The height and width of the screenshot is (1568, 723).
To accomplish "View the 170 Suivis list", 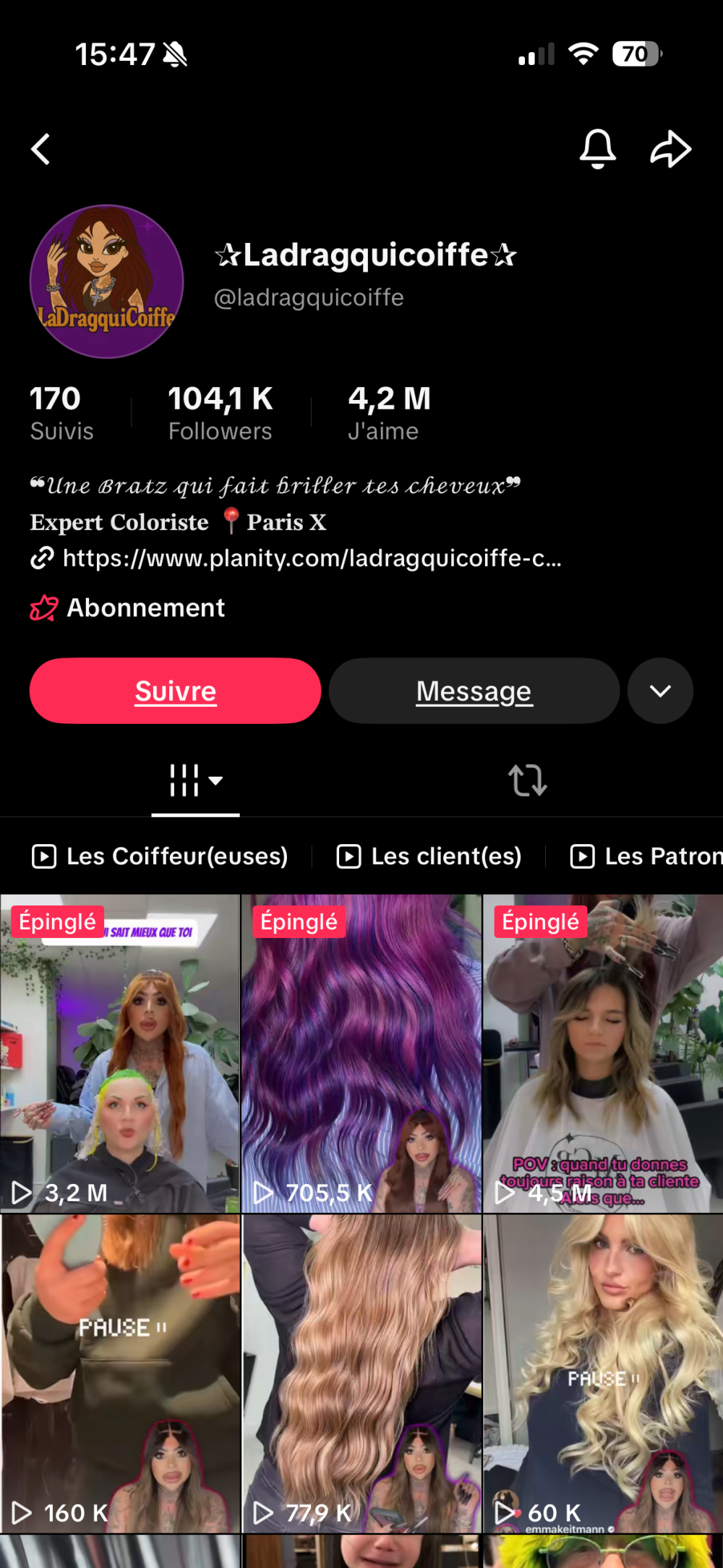I will (x=61, y=413).
